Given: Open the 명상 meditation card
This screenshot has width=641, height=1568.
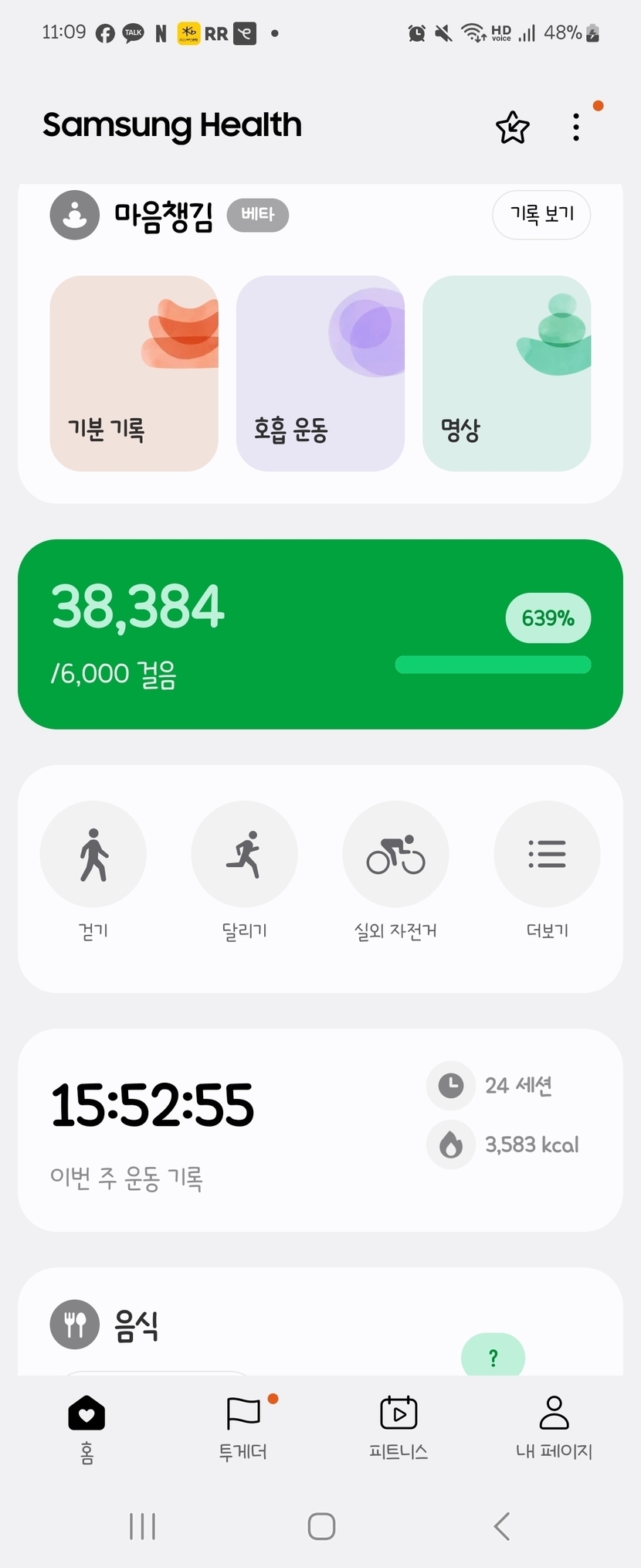Looking at the screenshot, I should pyautogui.click(x=507, y=373).
